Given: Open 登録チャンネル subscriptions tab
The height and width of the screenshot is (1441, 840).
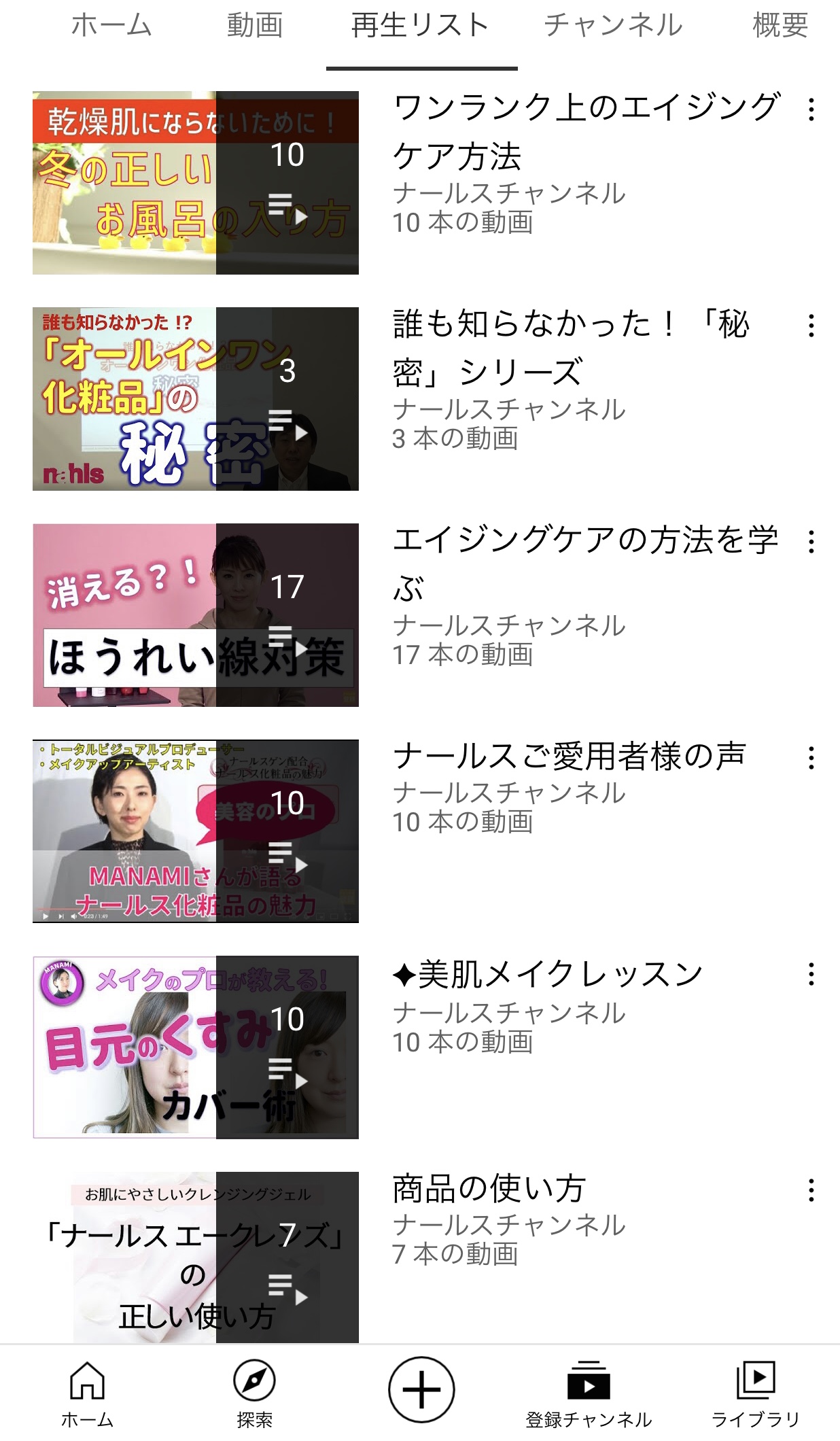Looking at the screenshot, I should 589,1392.
